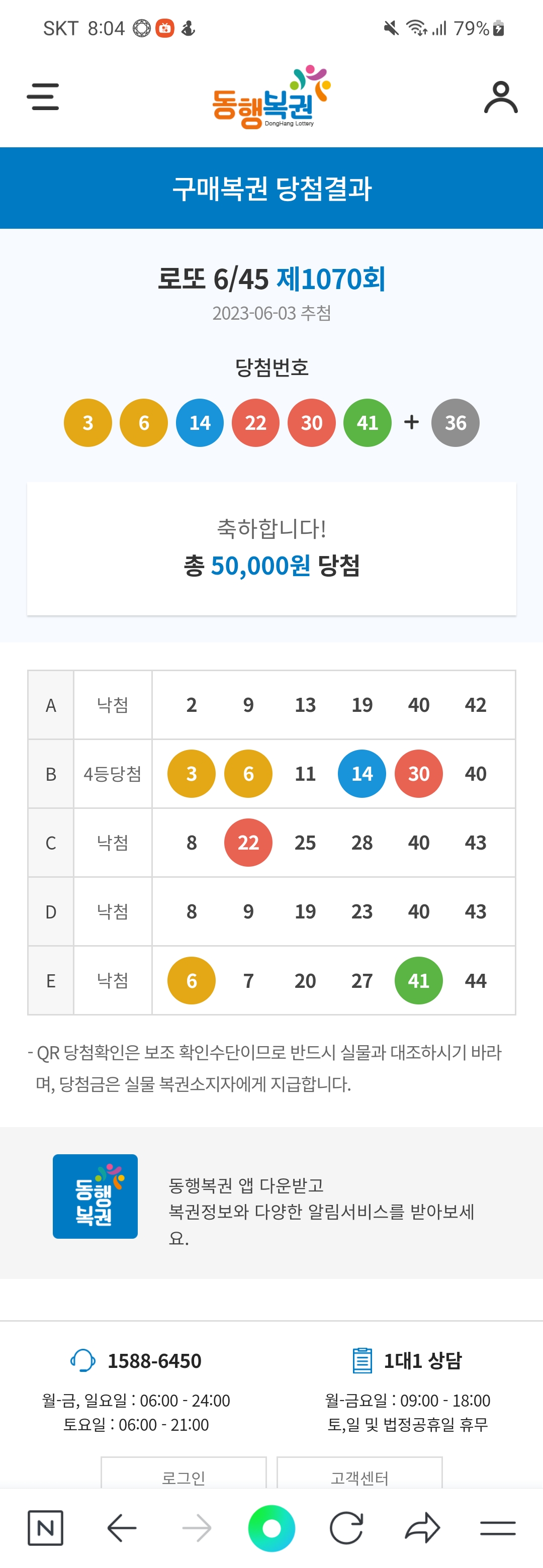Viewport: 543px width, 1568px height.
Task: Open the browser's bottom menu
Action: tap(497, 1527)
